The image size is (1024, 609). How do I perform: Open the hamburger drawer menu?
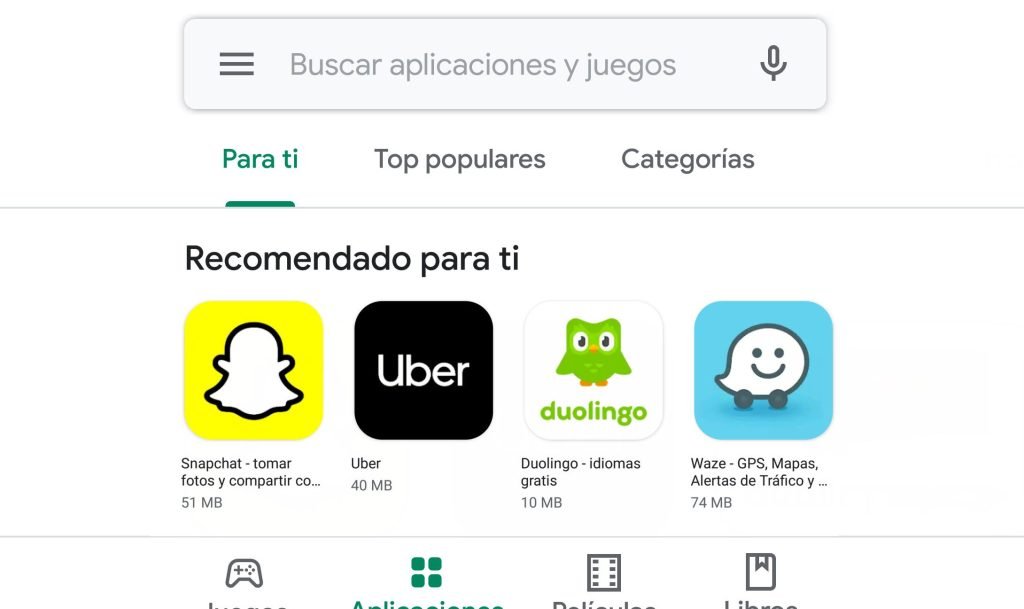237,65
